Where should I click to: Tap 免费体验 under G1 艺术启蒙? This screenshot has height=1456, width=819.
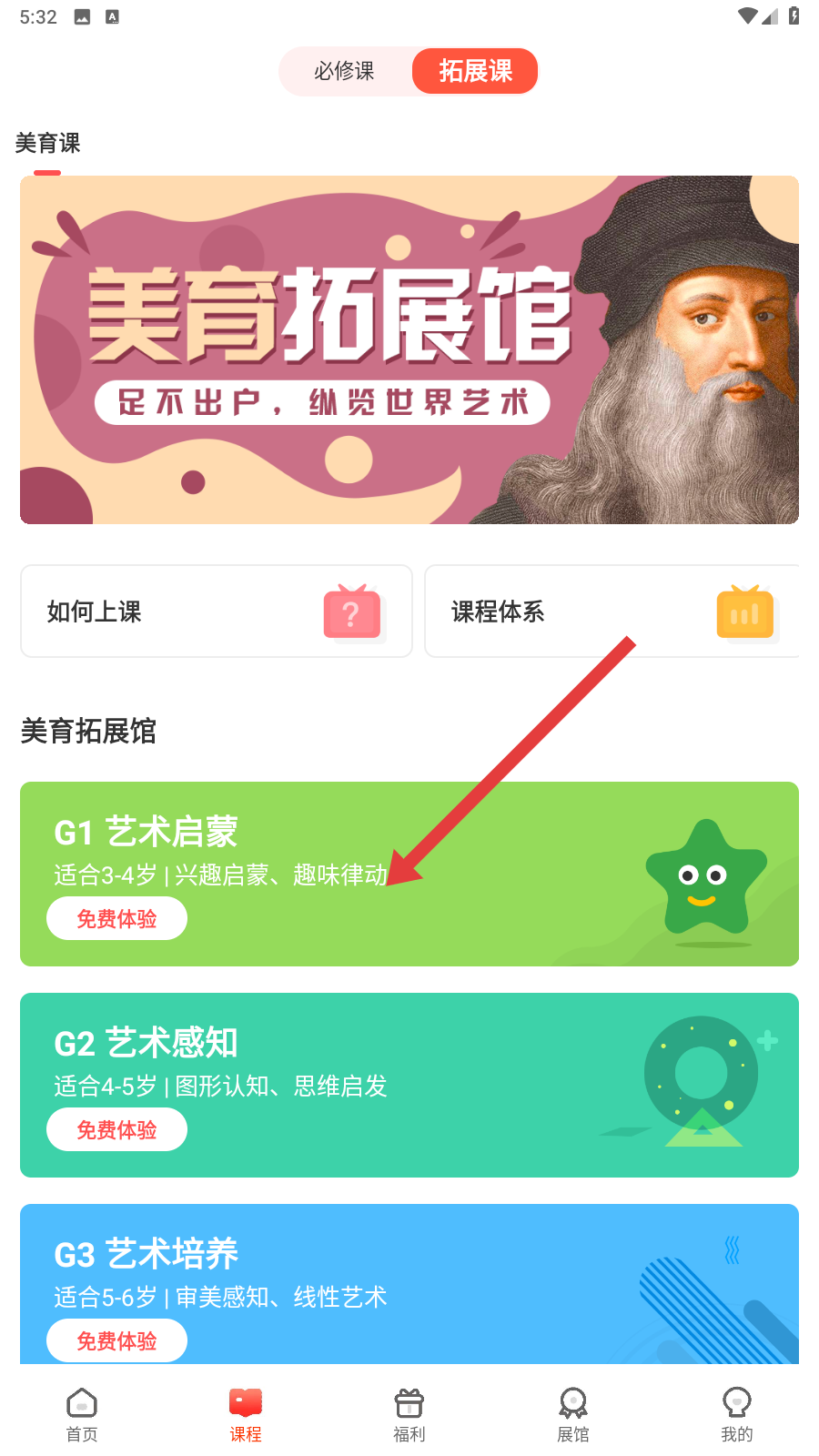[116, 919]
